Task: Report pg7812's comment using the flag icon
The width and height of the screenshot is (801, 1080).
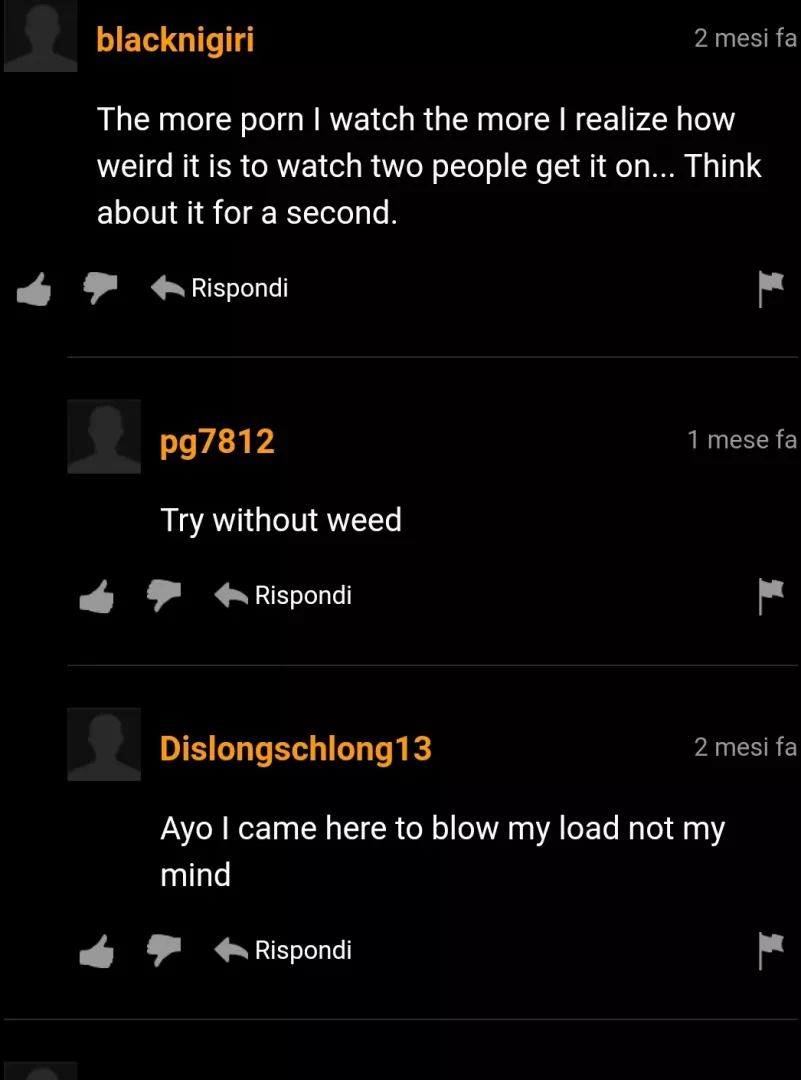Action: coord(770,594)
